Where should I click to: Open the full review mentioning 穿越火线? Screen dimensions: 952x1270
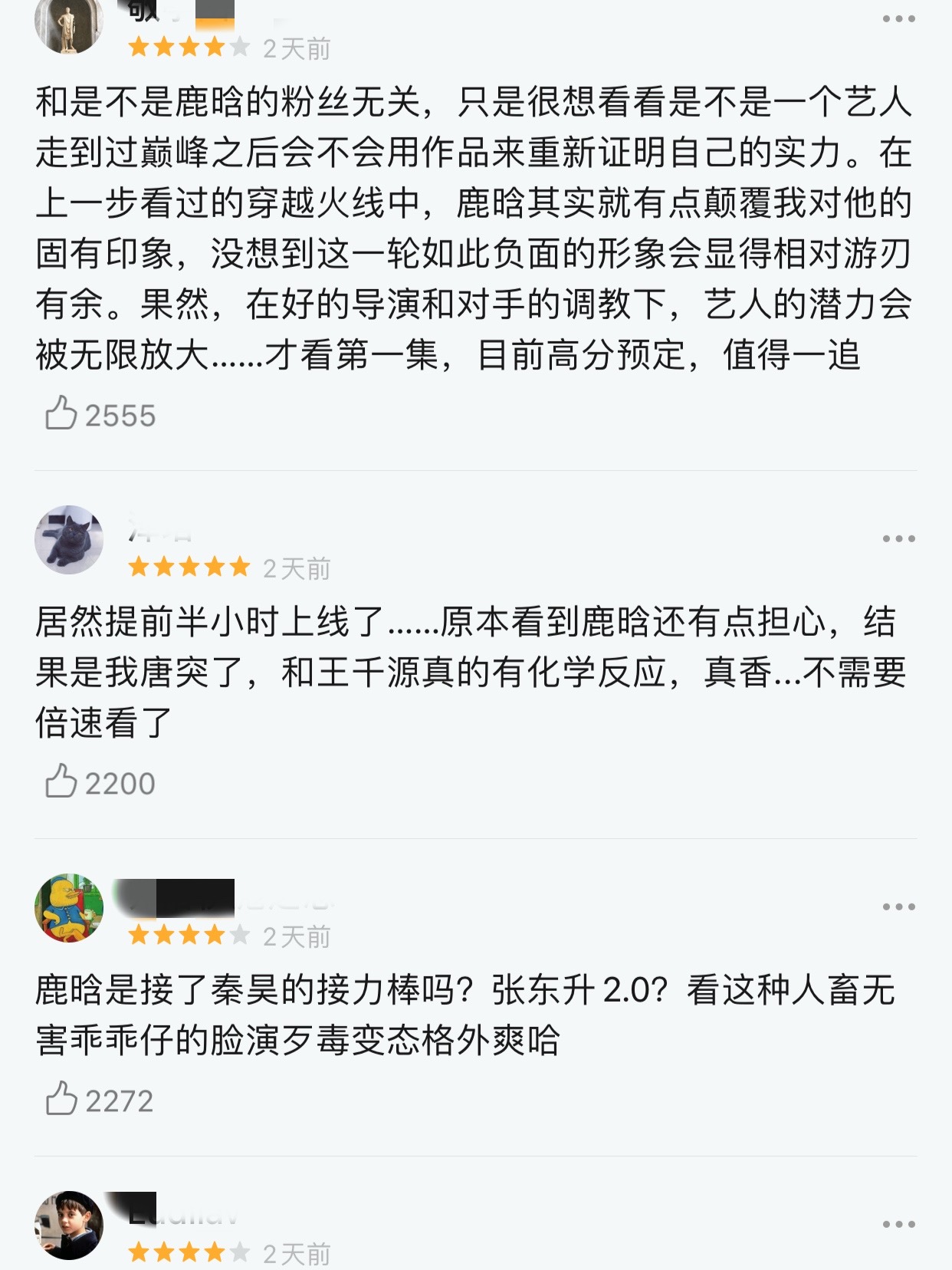point(474,228)
